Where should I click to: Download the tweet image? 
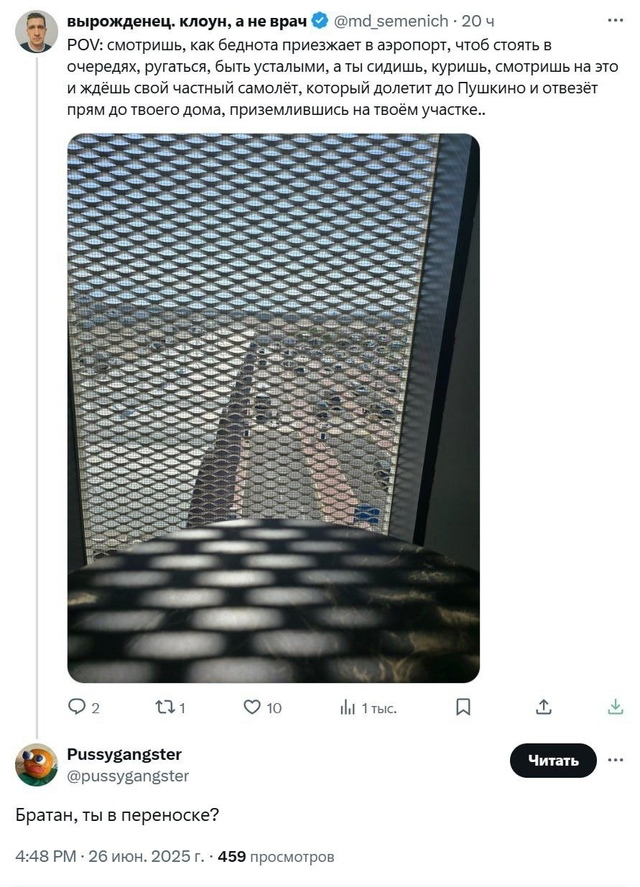coord(615,707)
